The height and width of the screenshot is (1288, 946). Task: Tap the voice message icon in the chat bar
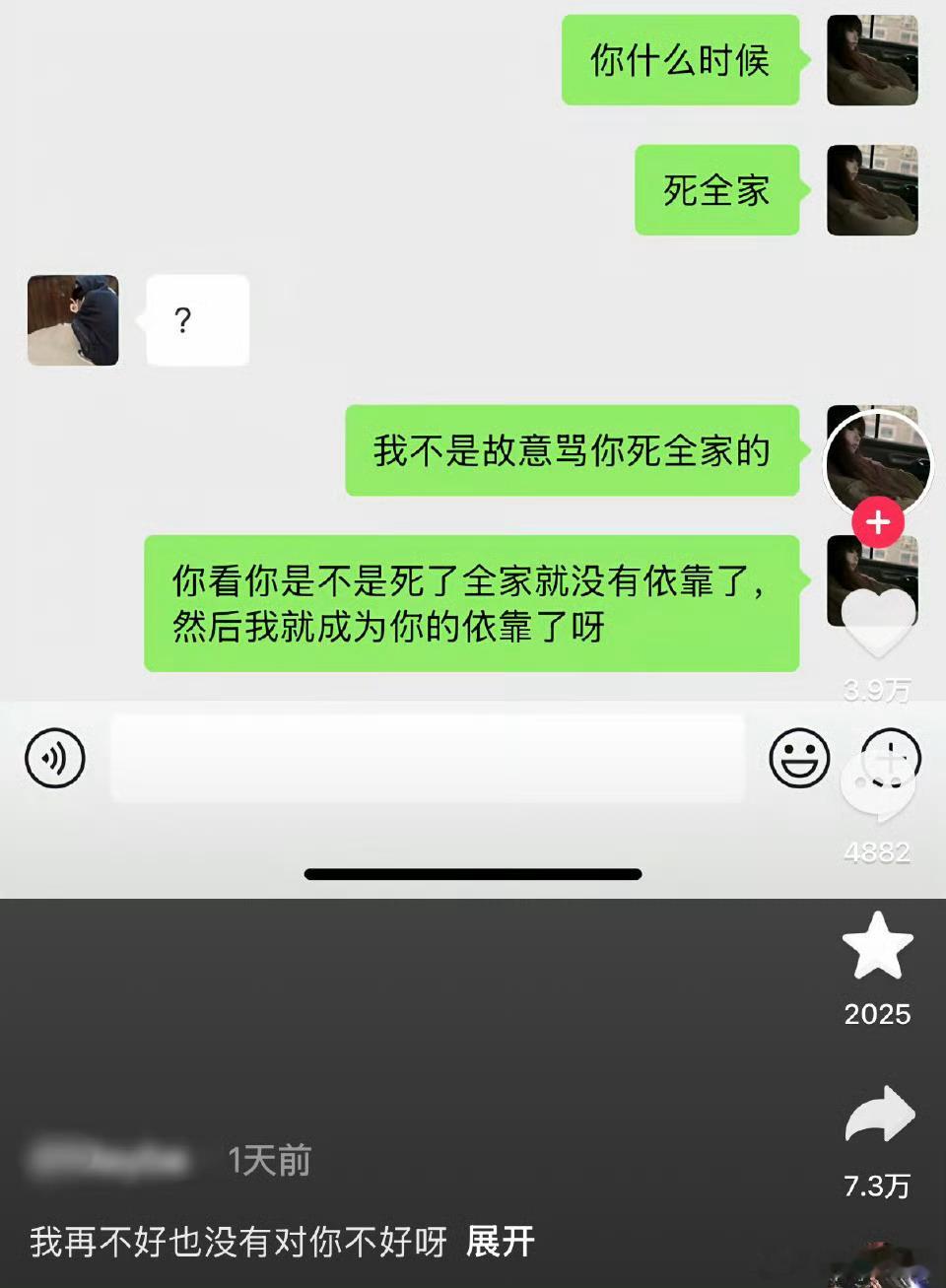(55, 759)
